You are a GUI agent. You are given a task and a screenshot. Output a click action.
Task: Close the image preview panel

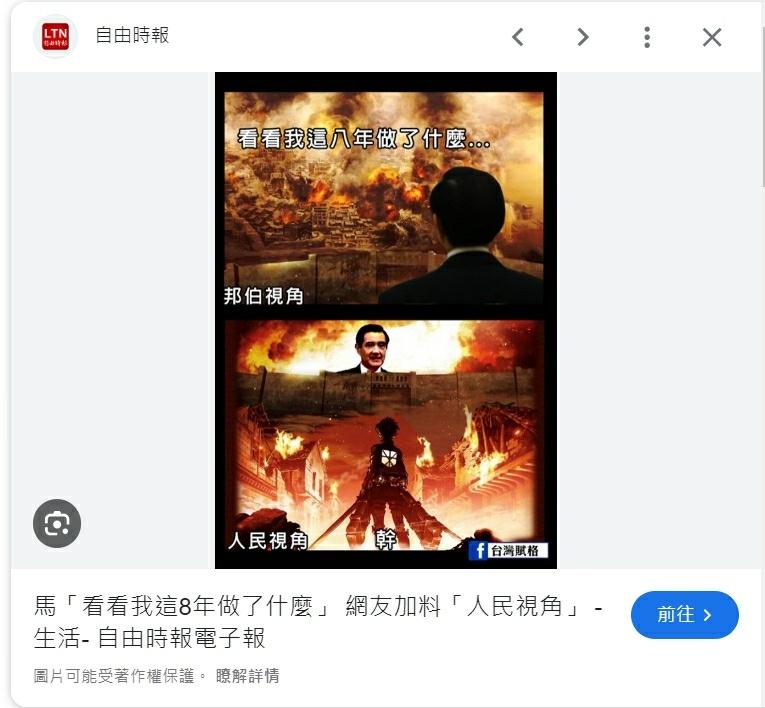(x=712, y=37)
